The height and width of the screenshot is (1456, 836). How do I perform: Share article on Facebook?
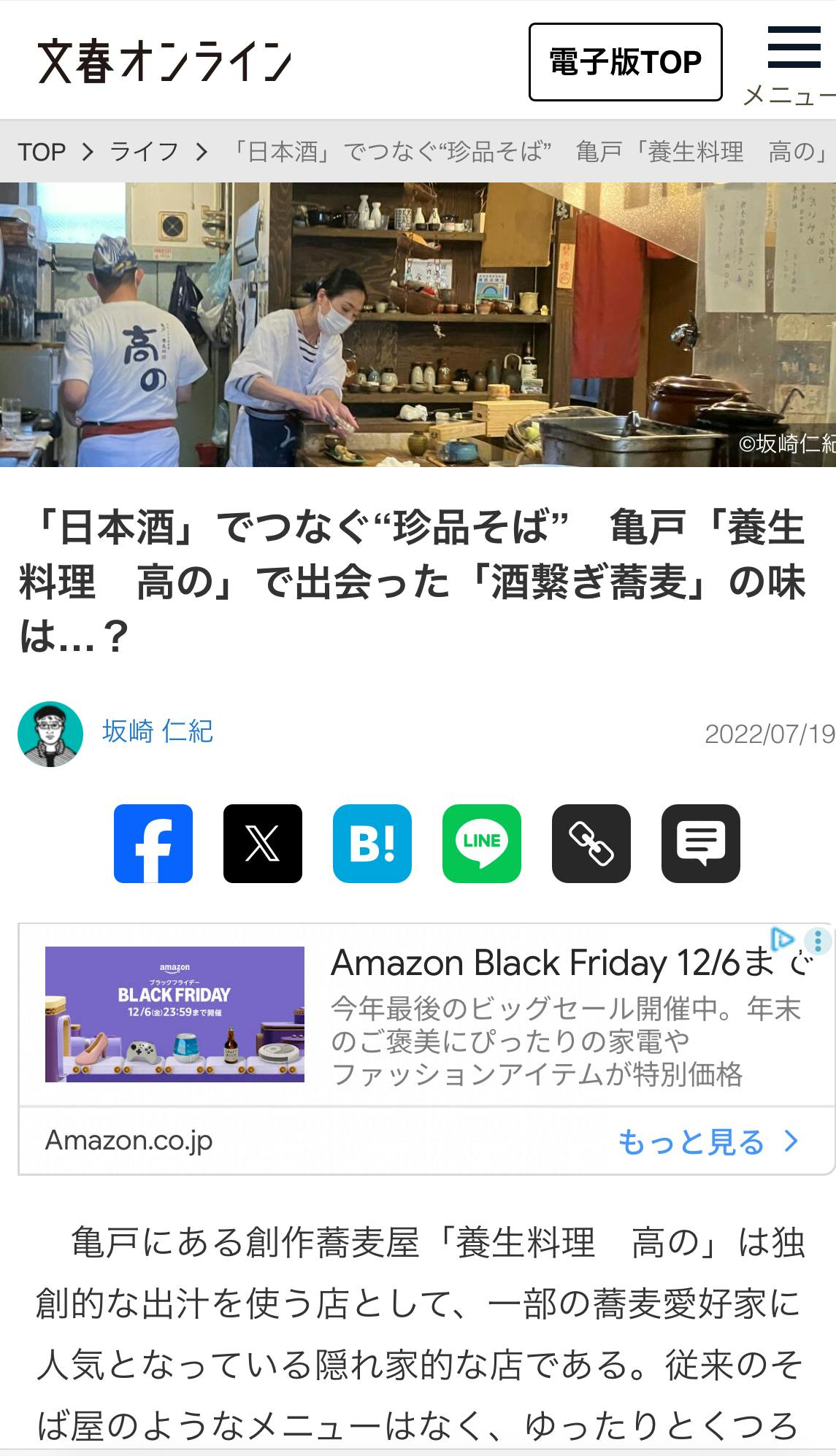(153, 844)
